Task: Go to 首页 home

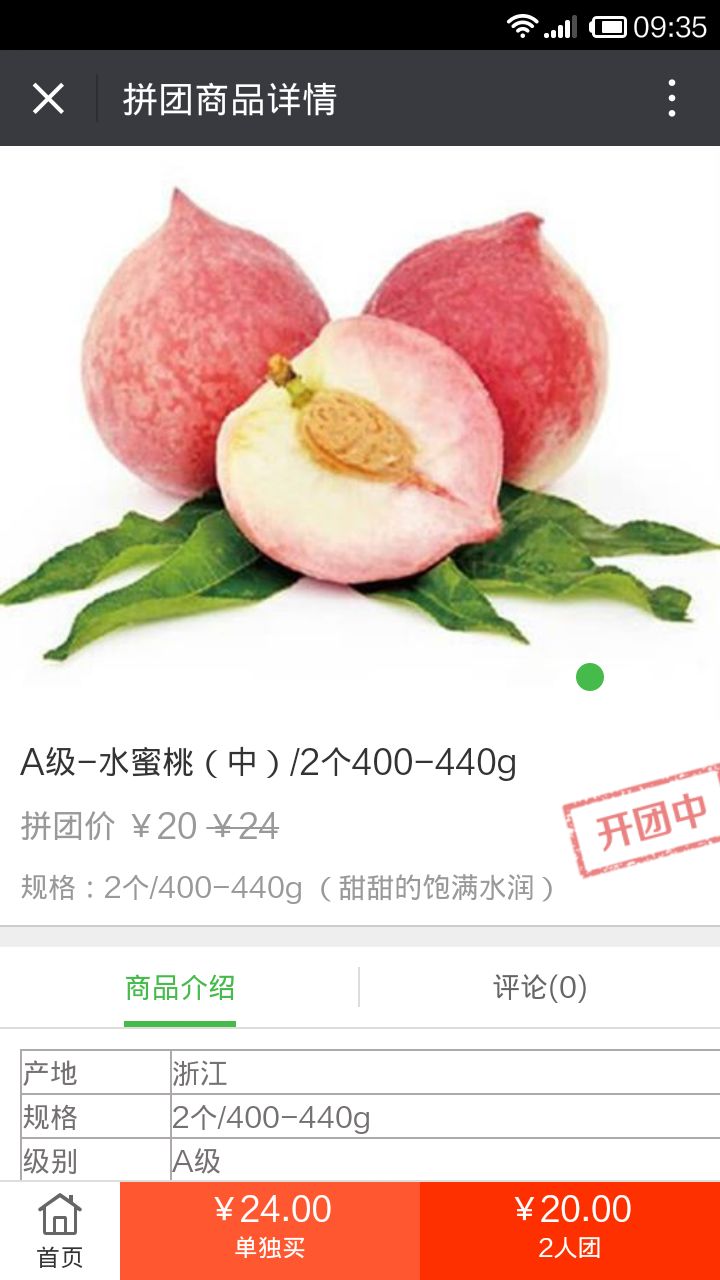Action: pos(60,1231)
